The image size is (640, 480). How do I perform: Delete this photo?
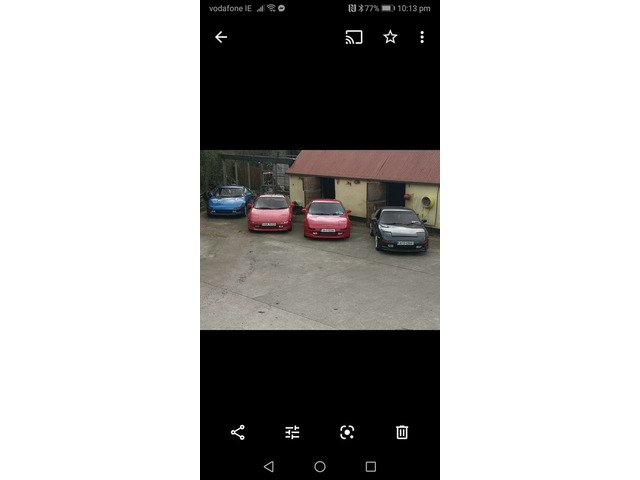pyautogui.click(x=402, y=432)
